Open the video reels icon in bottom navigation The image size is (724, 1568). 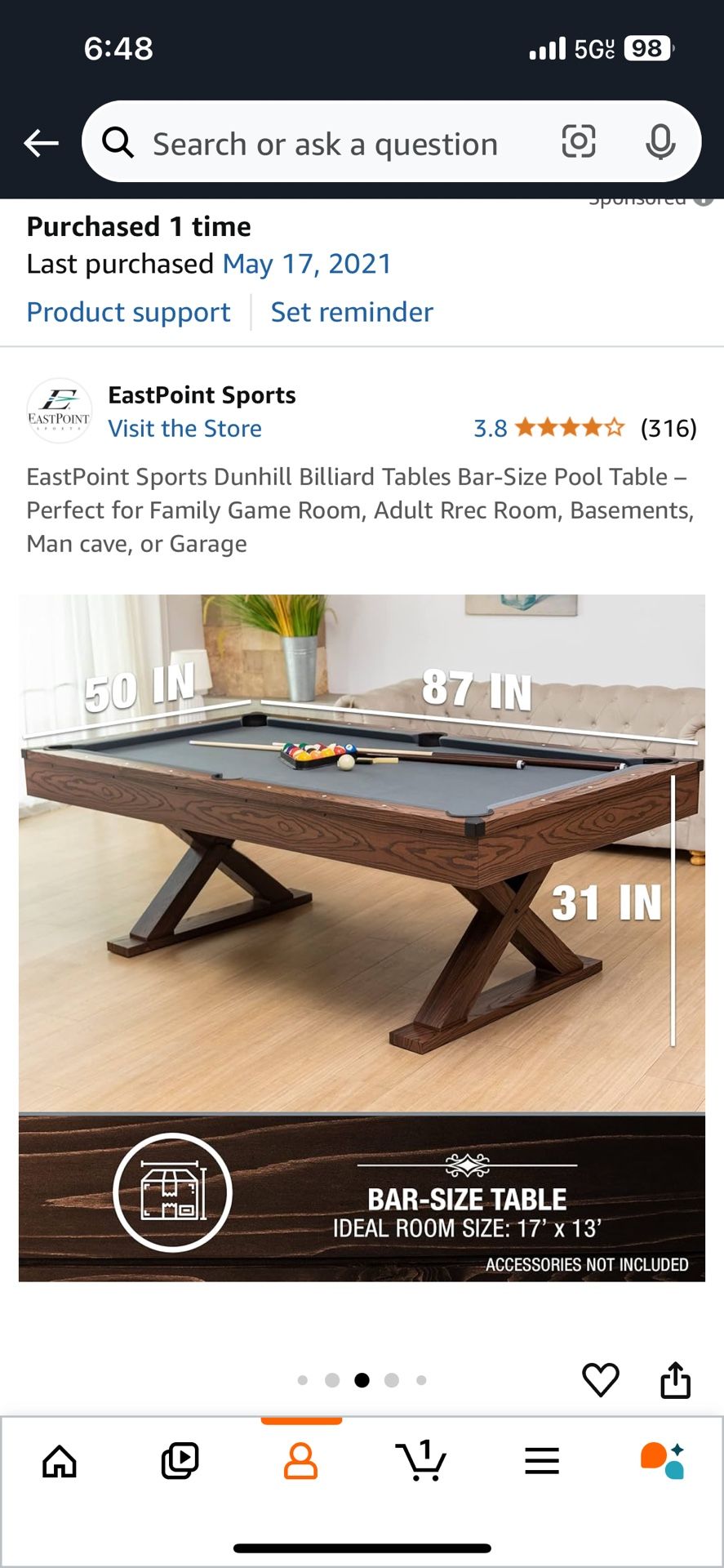[180, 1462]
